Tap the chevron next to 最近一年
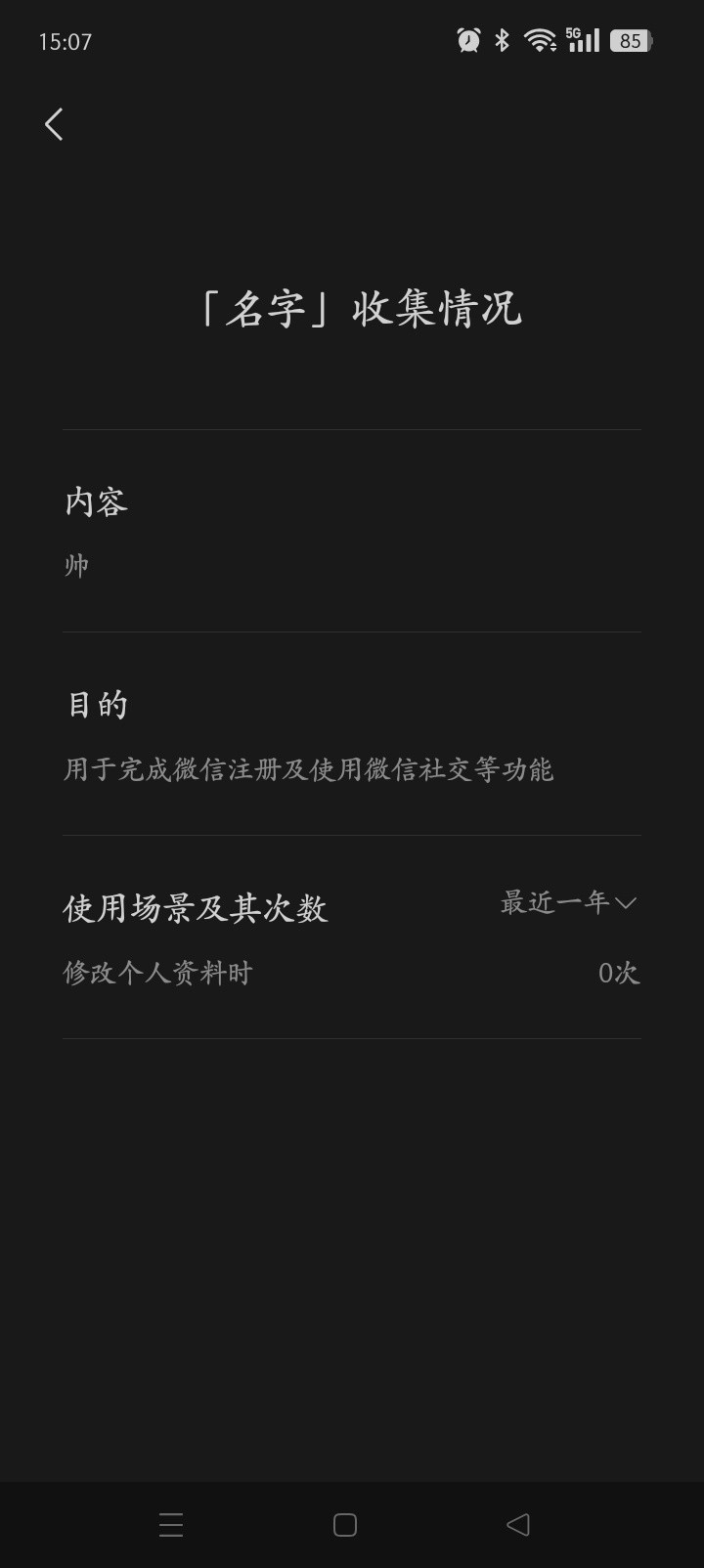Screen dimensions: 704x1568 (x=626, y=906)
